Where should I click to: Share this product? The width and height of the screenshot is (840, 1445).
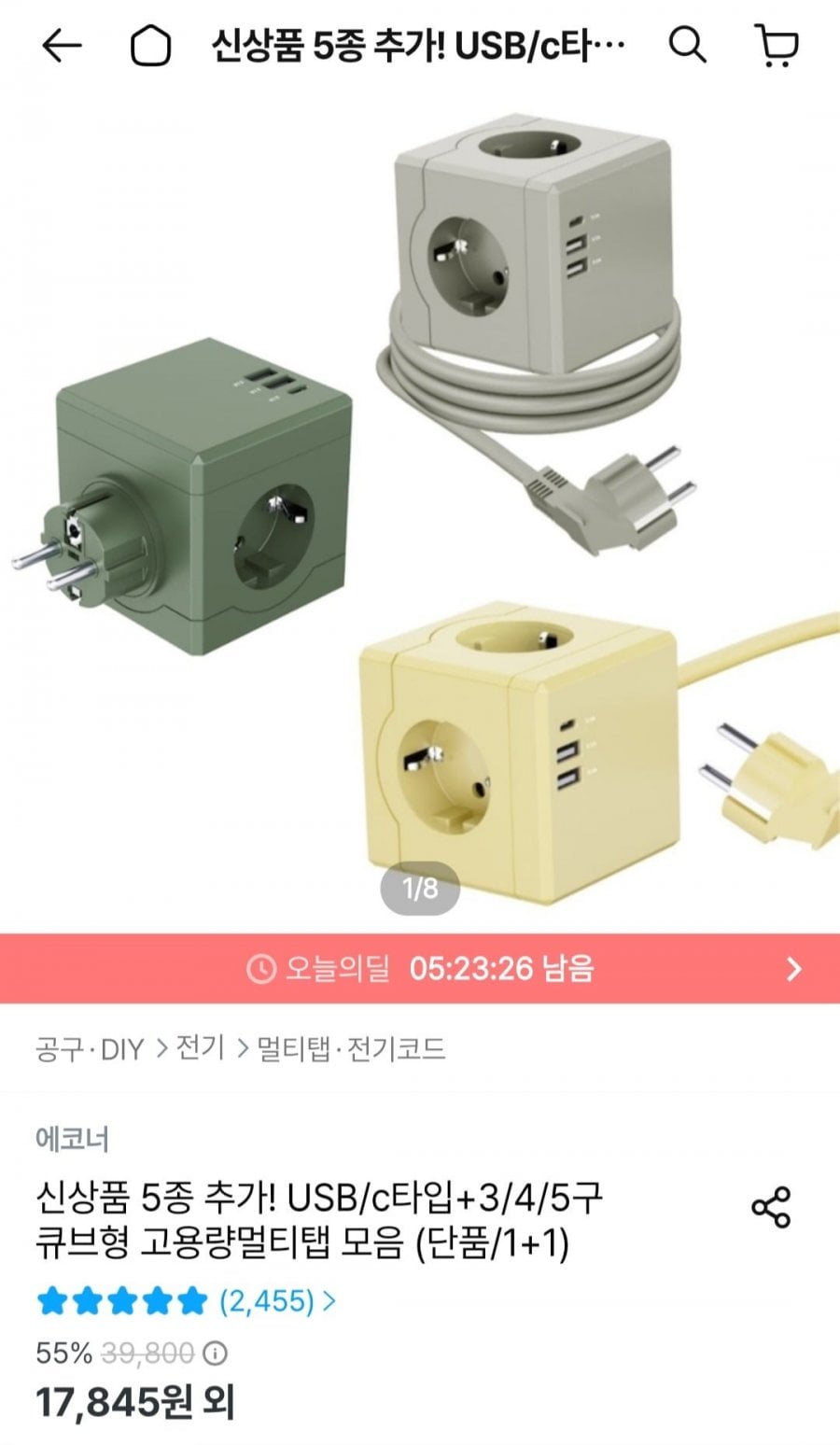point(771,1207)
